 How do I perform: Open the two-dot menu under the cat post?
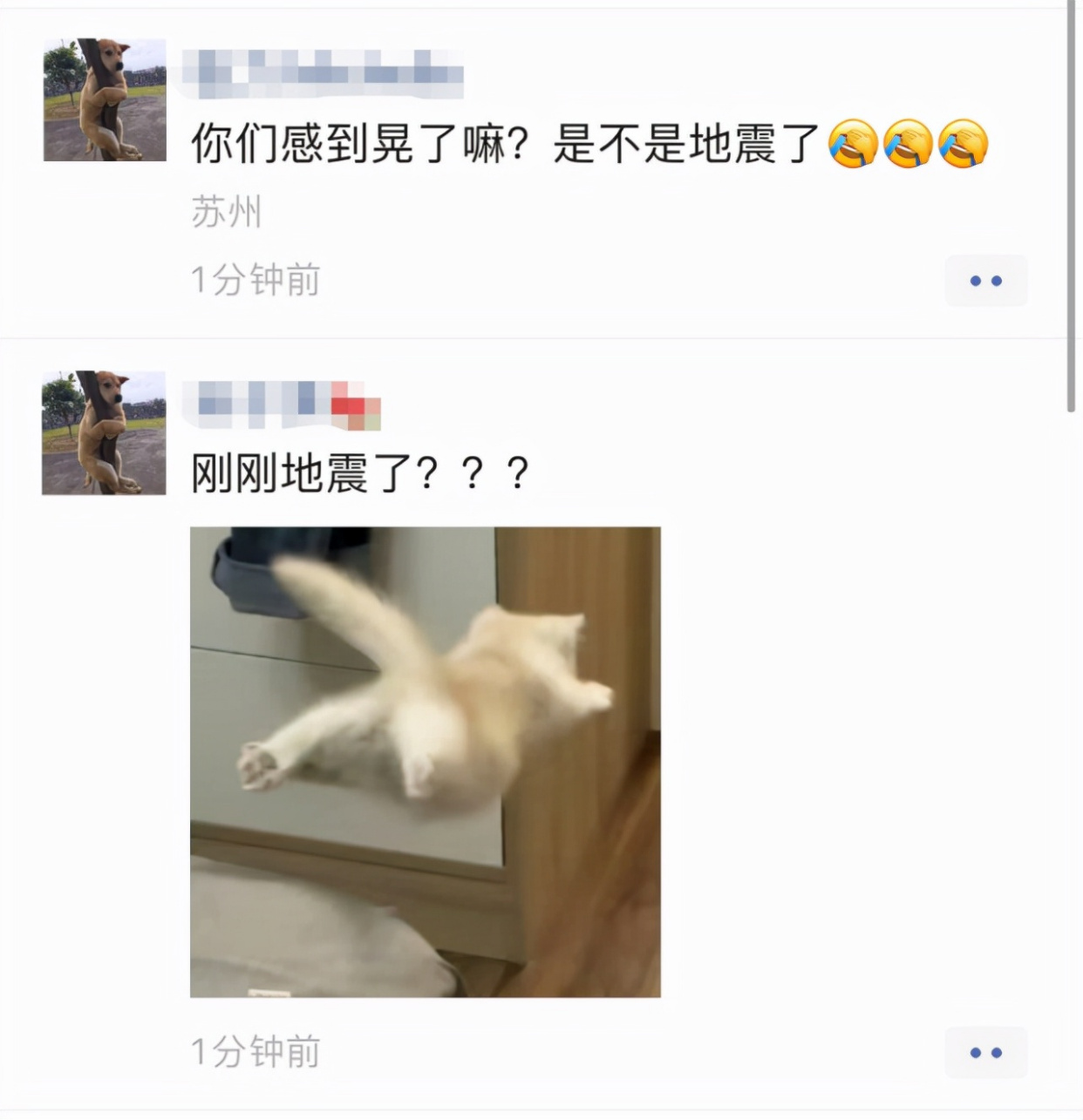coord(985,1052)
